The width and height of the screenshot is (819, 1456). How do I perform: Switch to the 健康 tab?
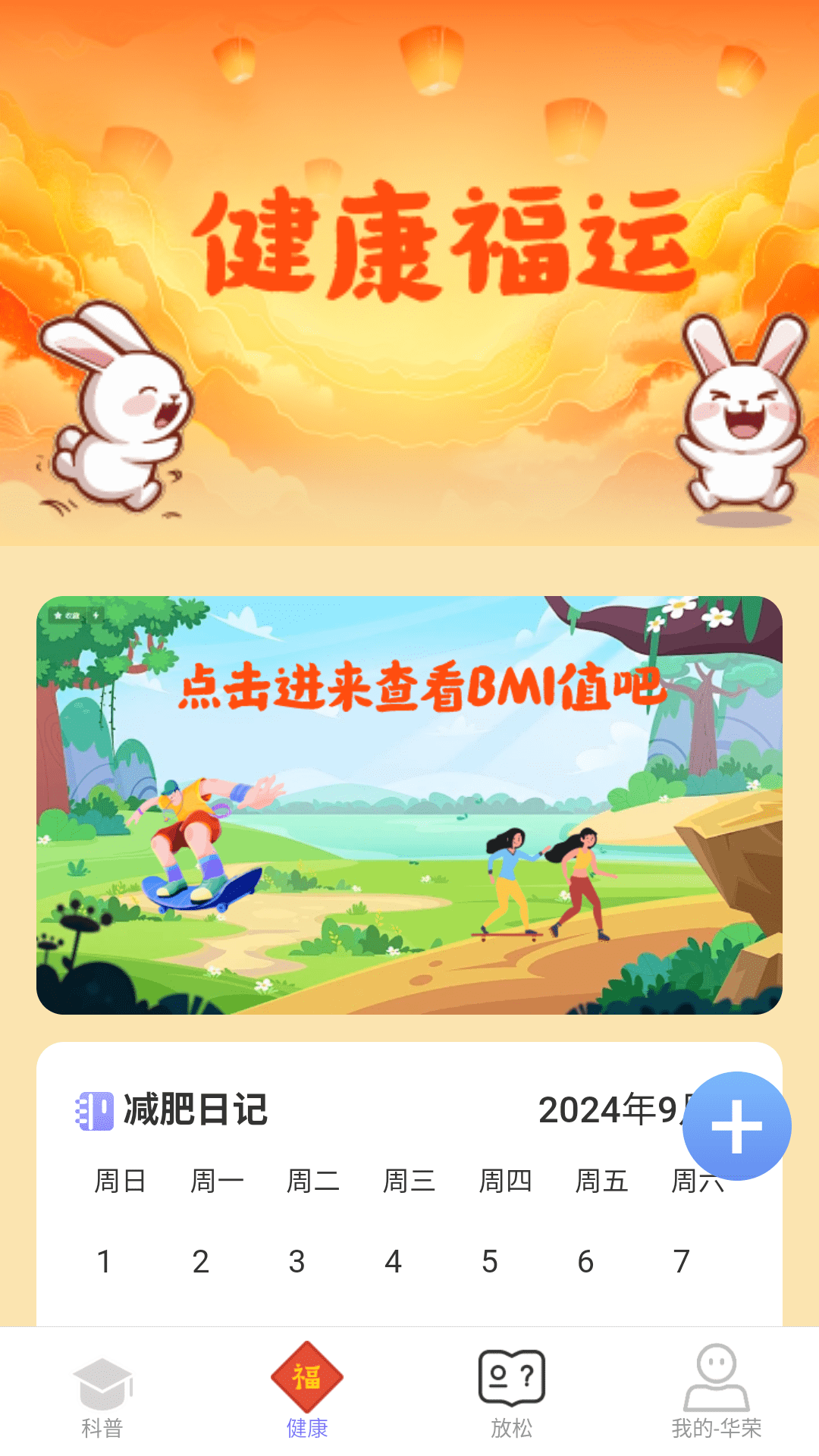pos(307,1395)
